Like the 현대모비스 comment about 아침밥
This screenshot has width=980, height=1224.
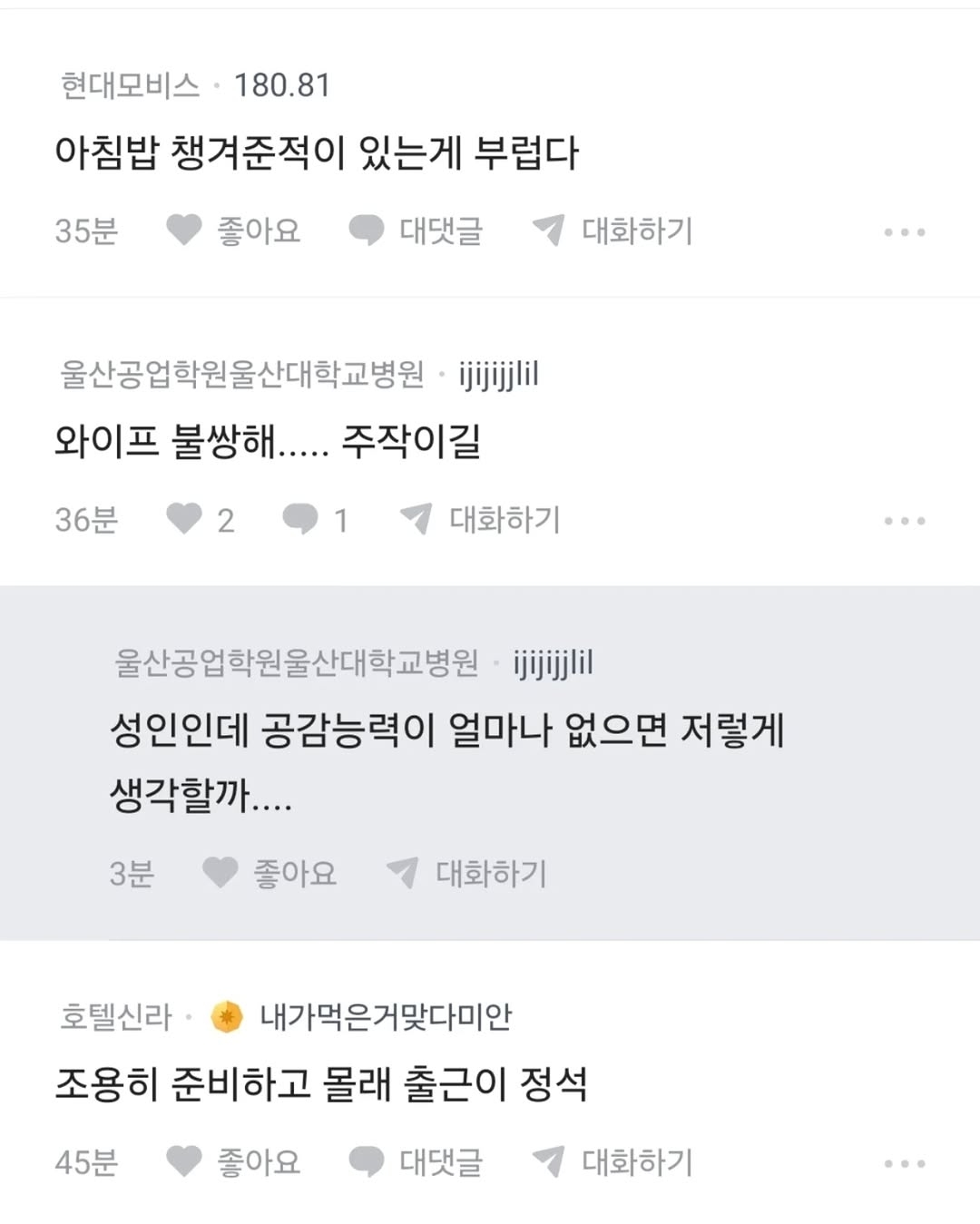[x=232, y=231]
